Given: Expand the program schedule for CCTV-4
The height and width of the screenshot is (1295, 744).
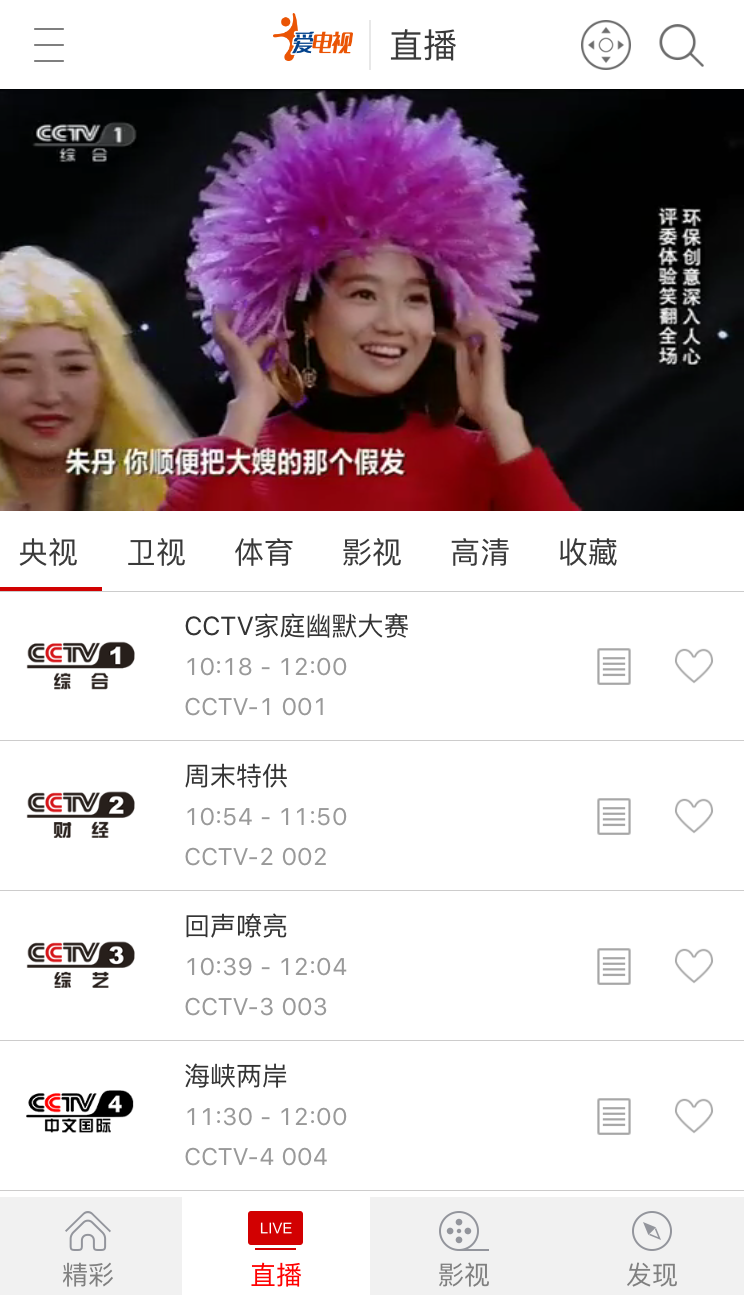Looking at the screenshot, I should coord(613,1116).
